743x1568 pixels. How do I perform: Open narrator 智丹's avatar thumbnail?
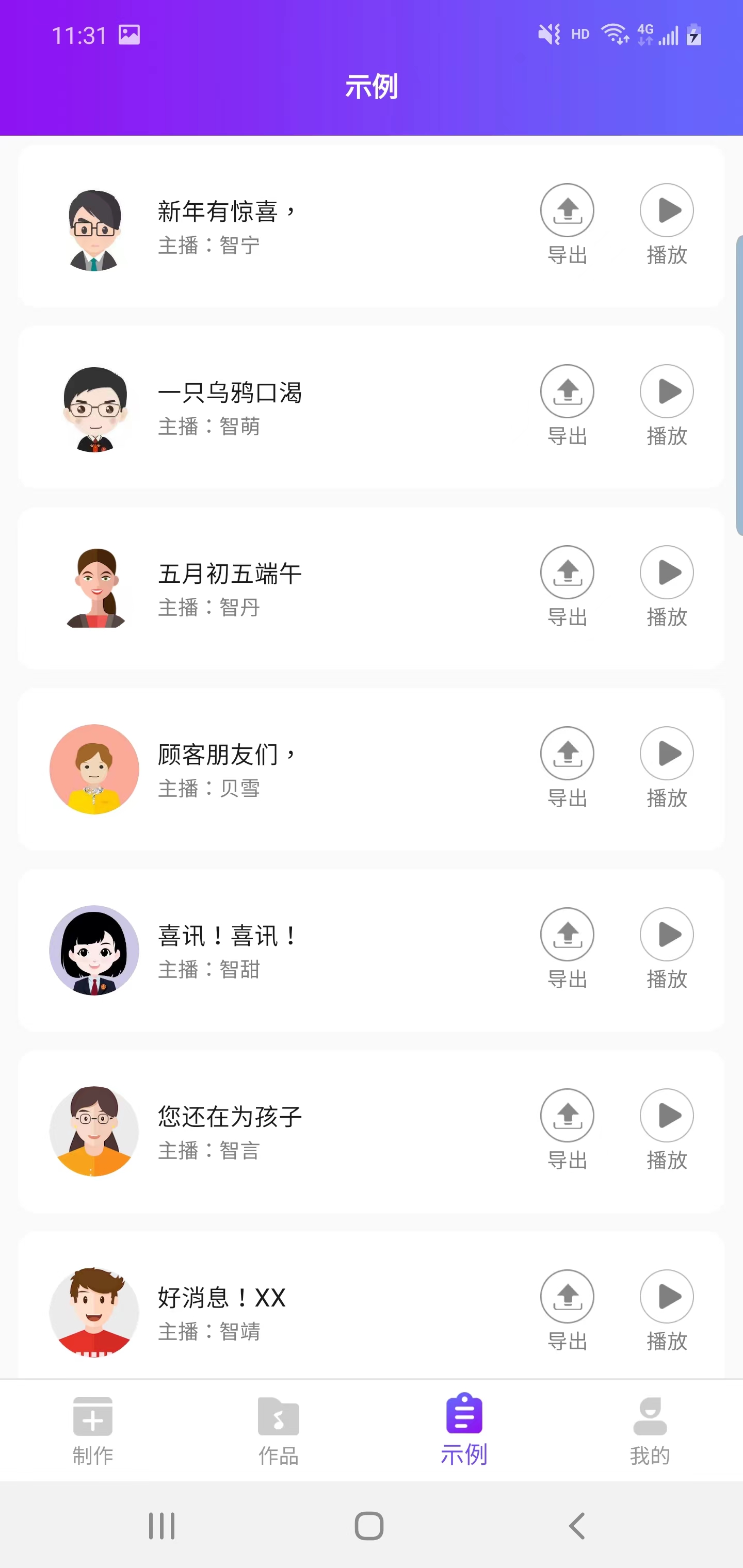click(94, 587)
